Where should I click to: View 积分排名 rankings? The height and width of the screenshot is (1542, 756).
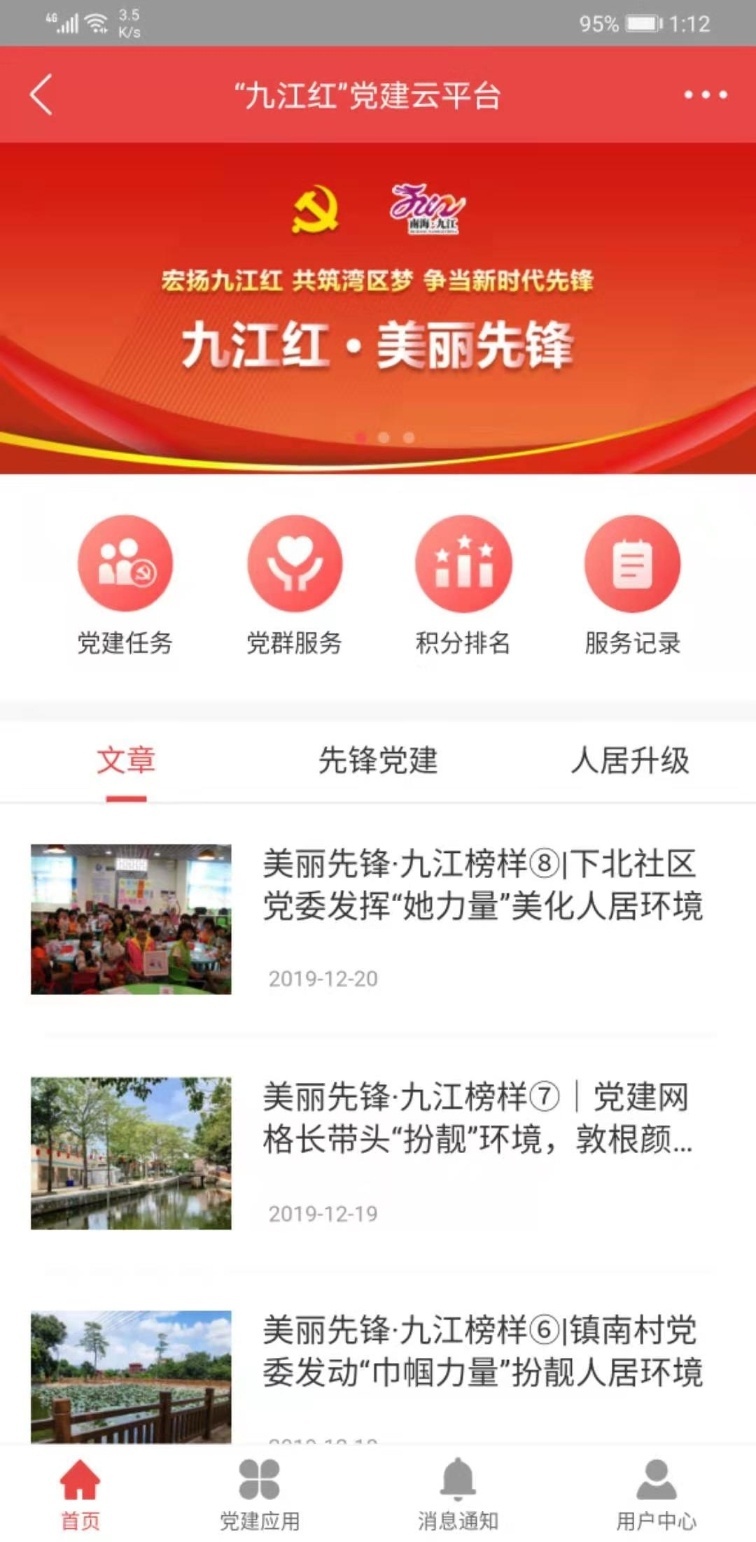coord(463,585)
